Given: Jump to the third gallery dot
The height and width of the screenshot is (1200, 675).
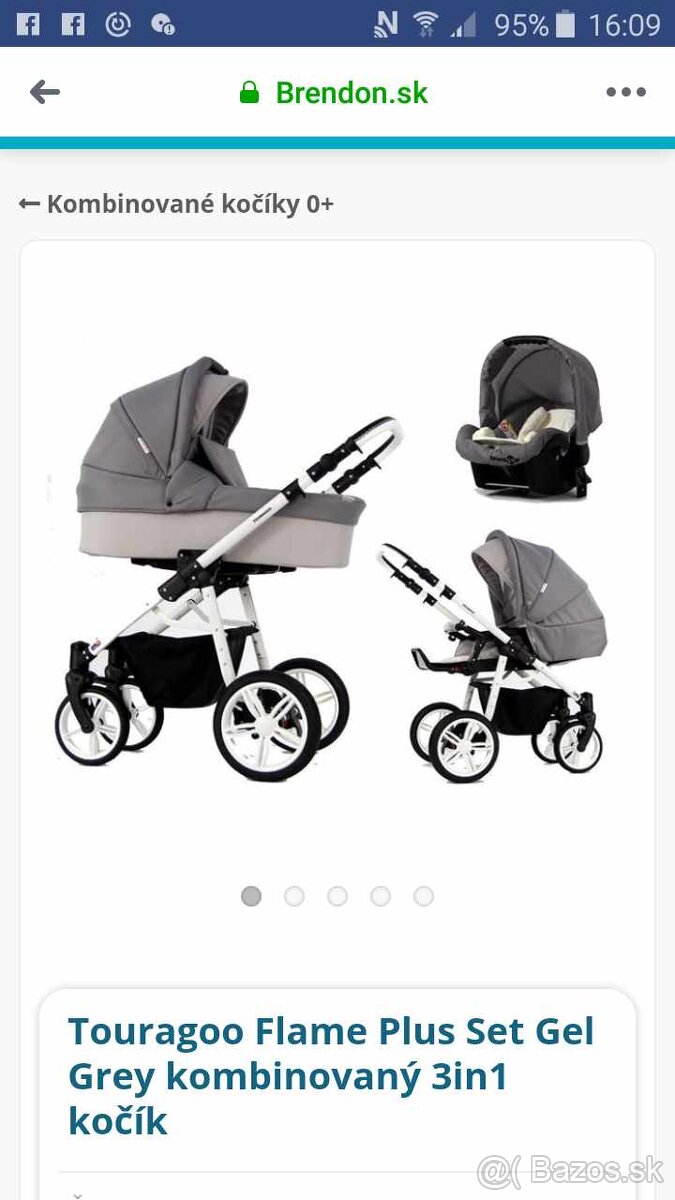Looking at the screenshot, I should coord(337,896).
